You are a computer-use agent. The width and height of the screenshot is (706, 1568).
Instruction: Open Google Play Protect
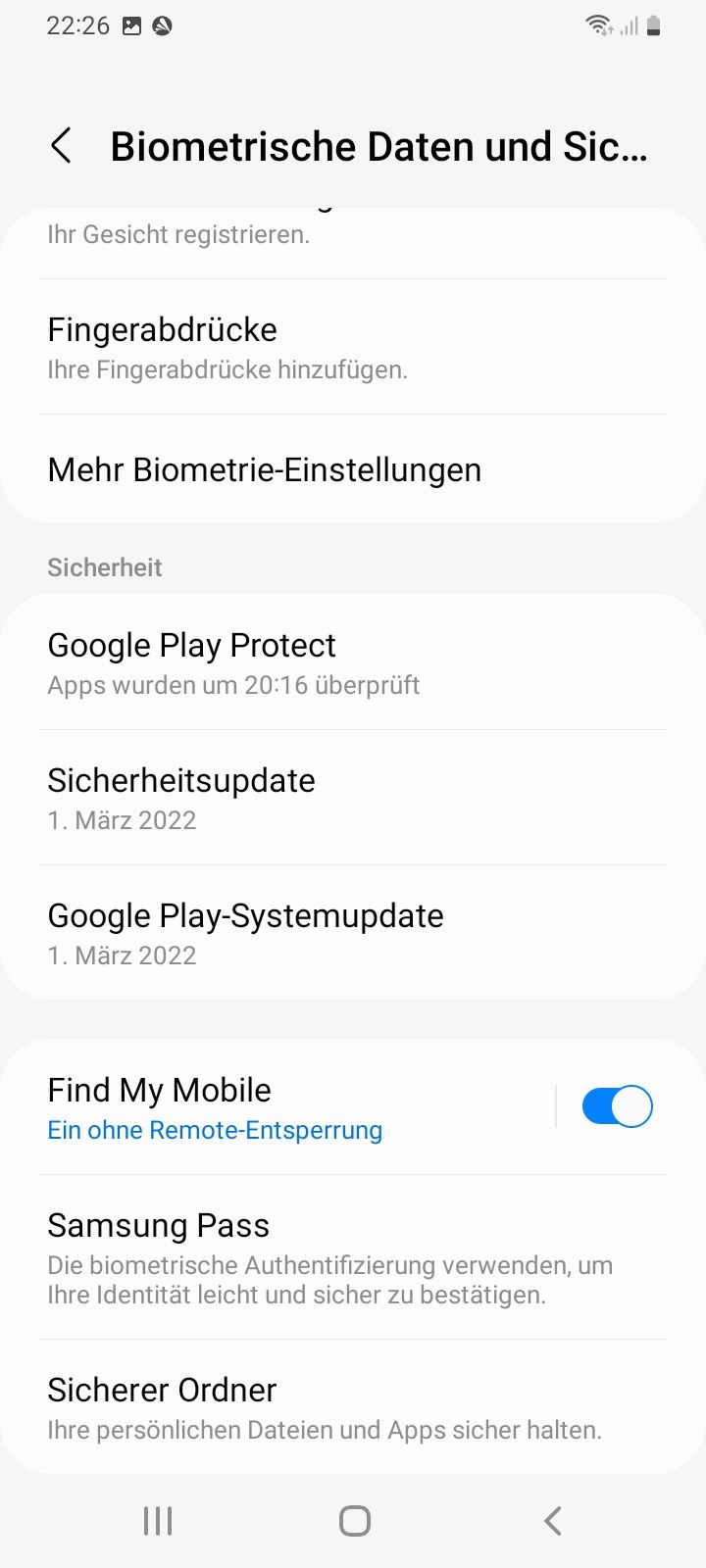pyautogui.click(x=294, y=662)
